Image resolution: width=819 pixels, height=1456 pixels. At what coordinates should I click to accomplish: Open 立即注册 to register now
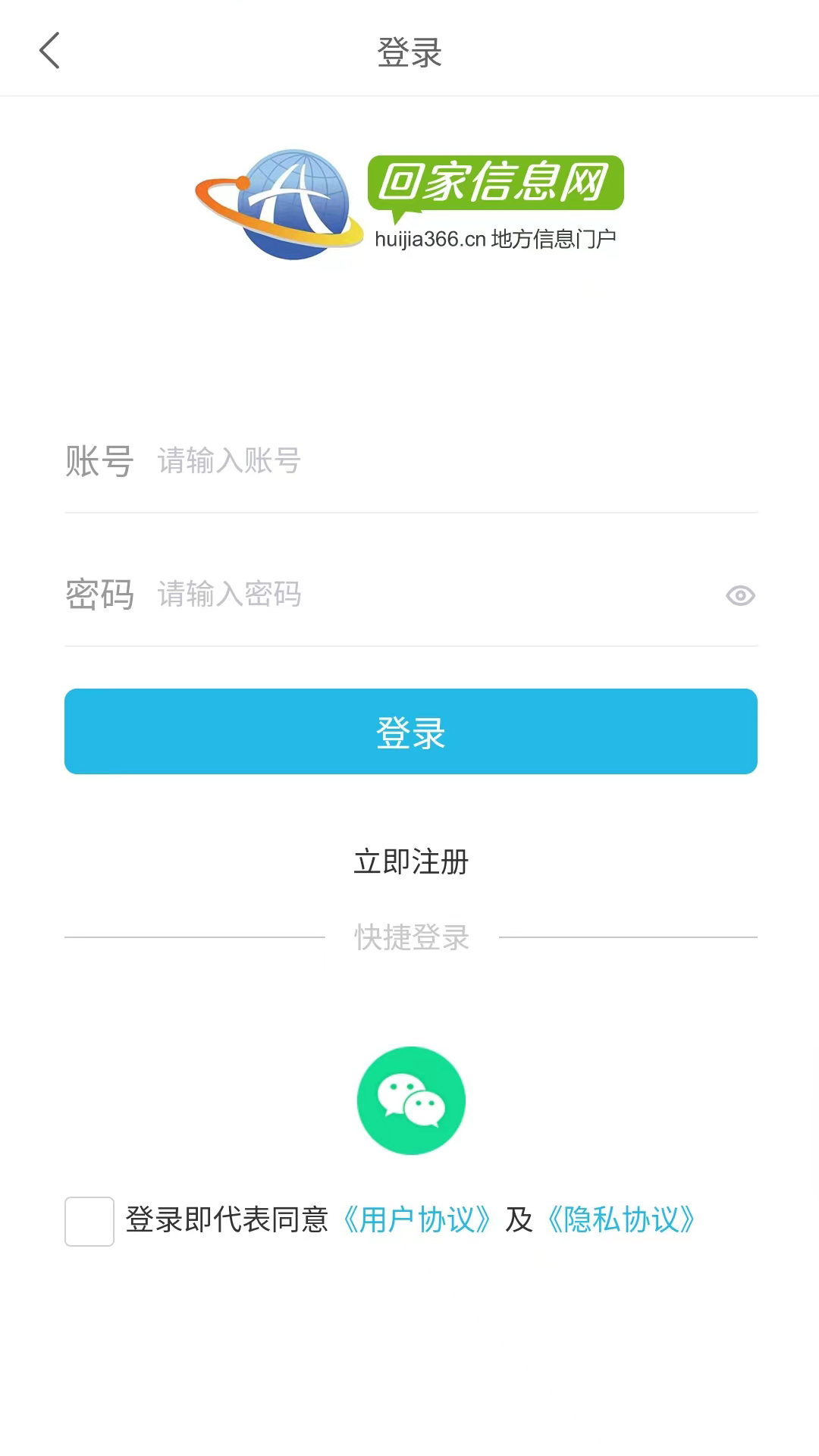point(410,862)
